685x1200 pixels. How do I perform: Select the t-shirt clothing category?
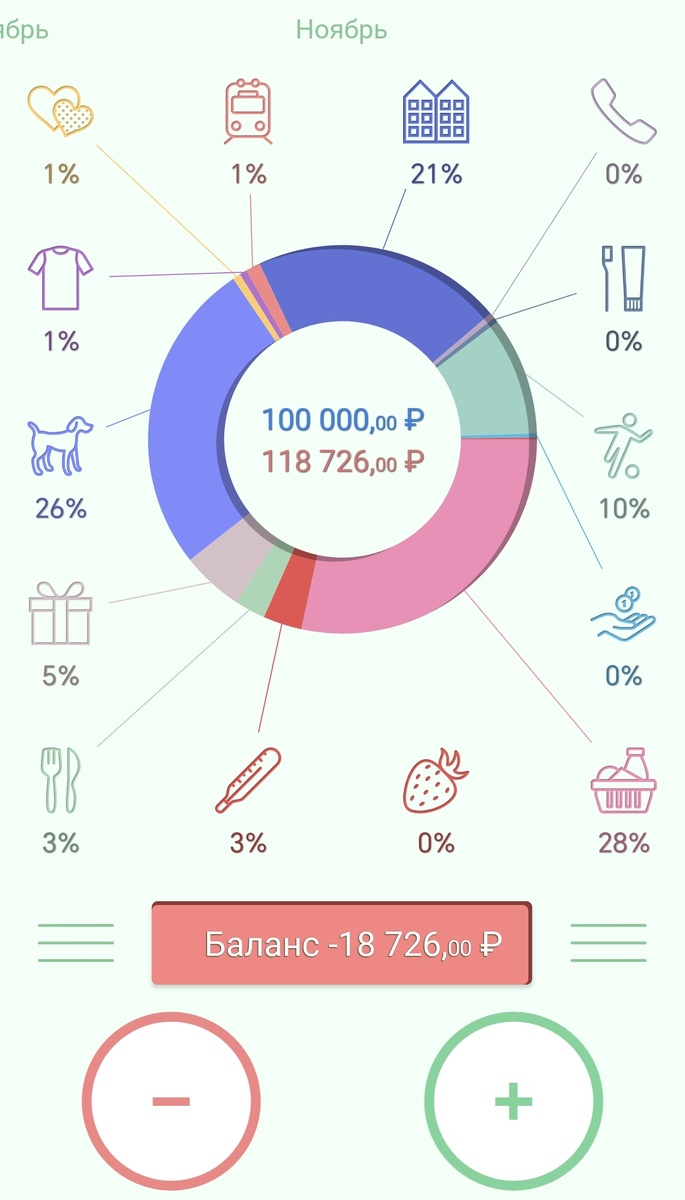tap(61, 277)
